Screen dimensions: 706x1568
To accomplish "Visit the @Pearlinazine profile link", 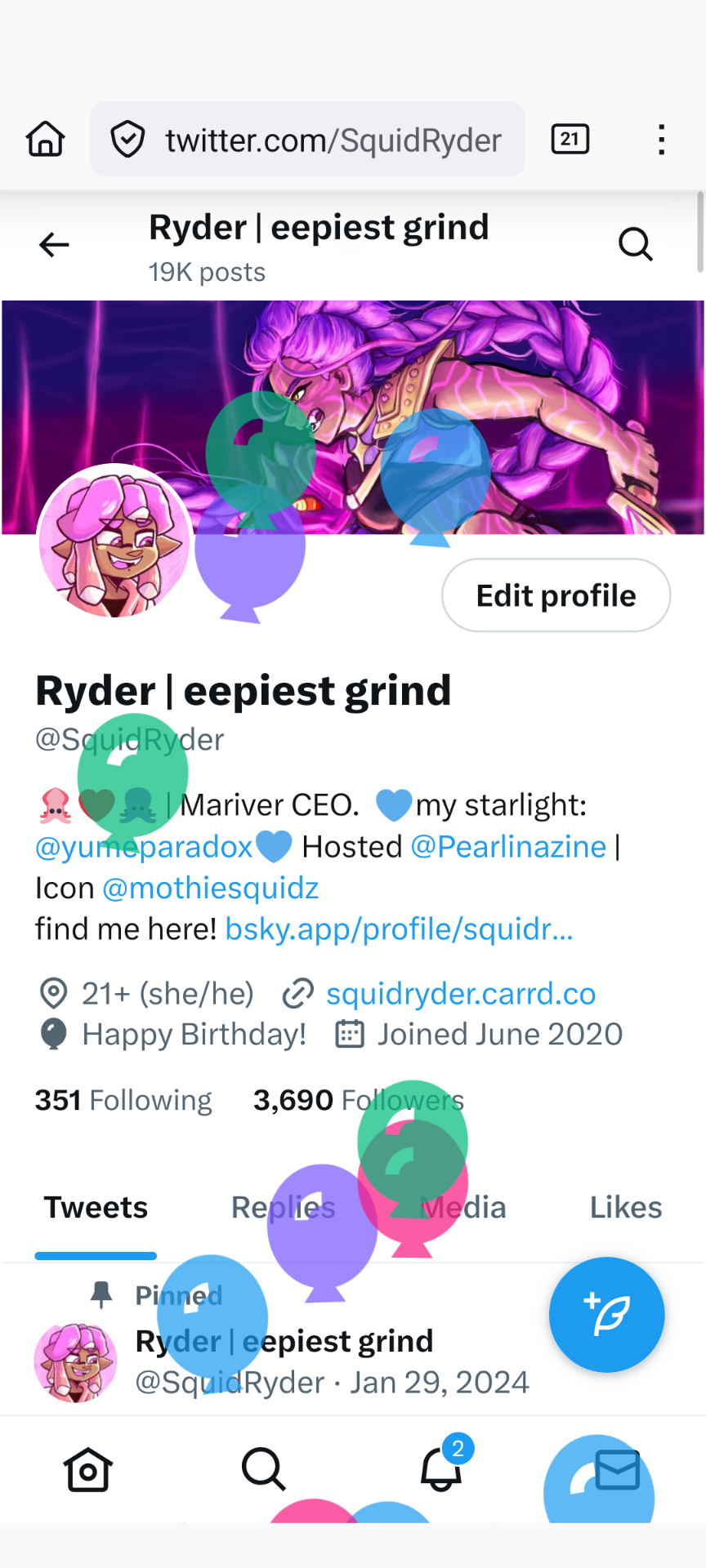I will coord(508,847).
